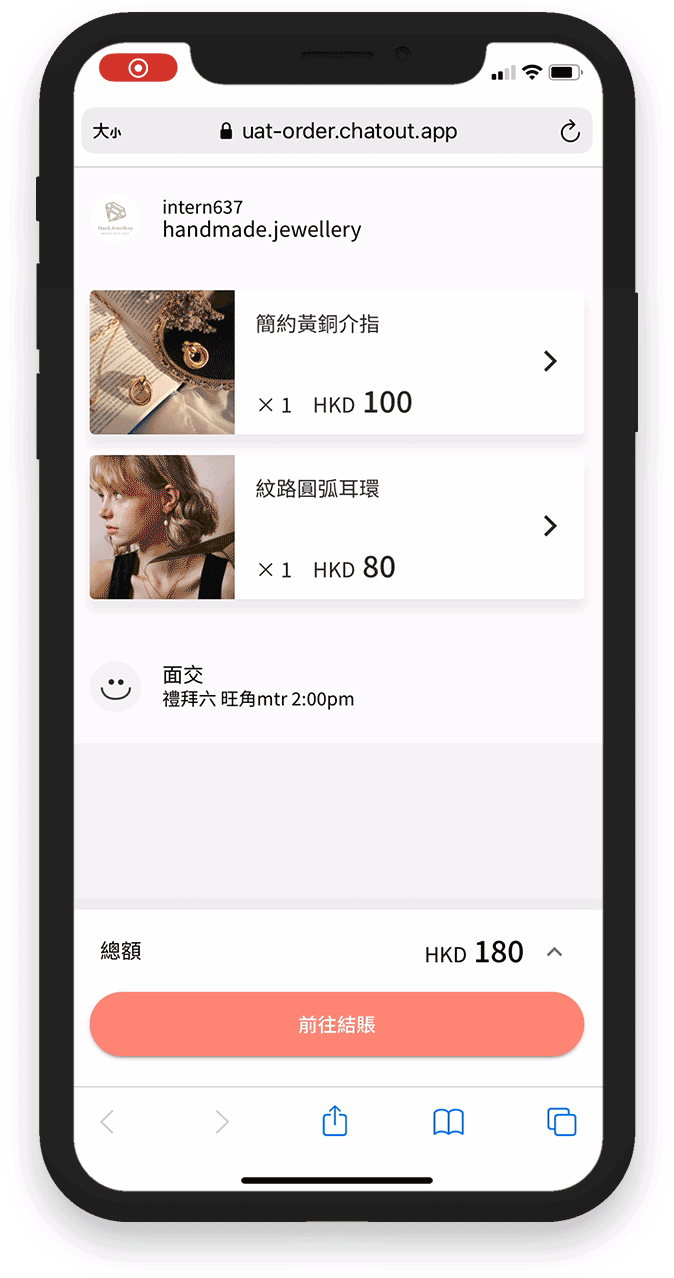Open the Safari tabs overview

(561, 1122)
